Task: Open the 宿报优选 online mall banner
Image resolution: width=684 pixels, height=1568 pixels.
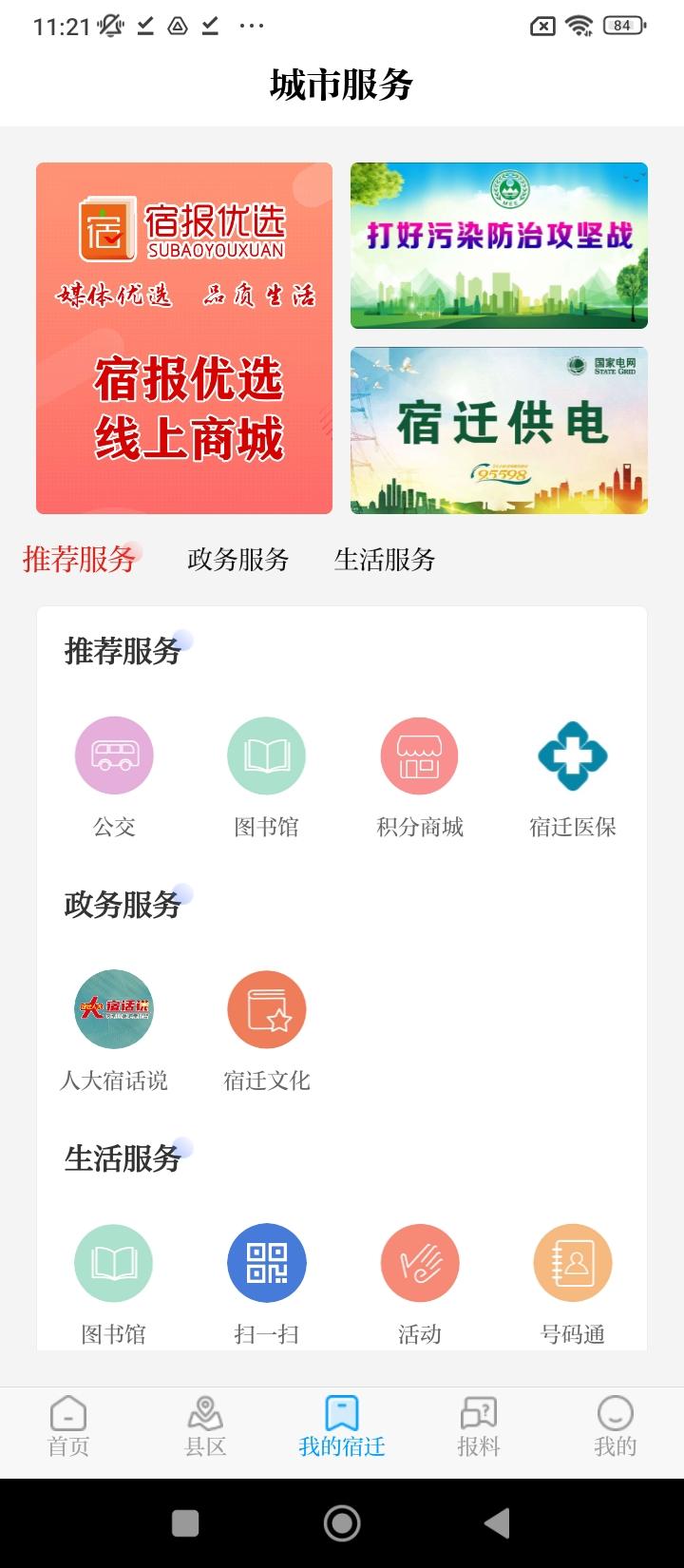Action: [x=184, y=338]
